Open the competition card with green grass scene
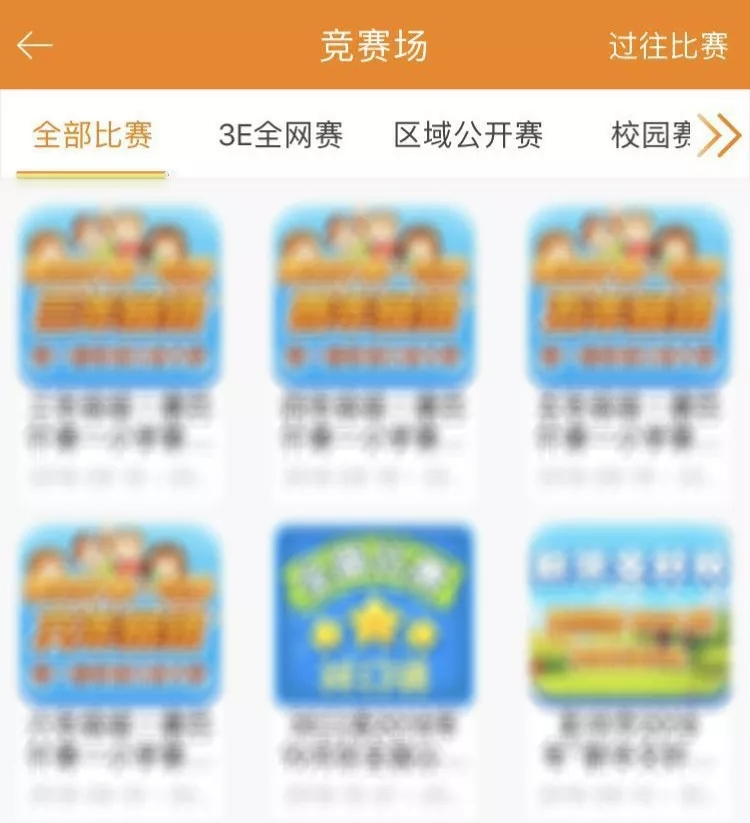Screen dimensions: 750x823 coord(628,614)
